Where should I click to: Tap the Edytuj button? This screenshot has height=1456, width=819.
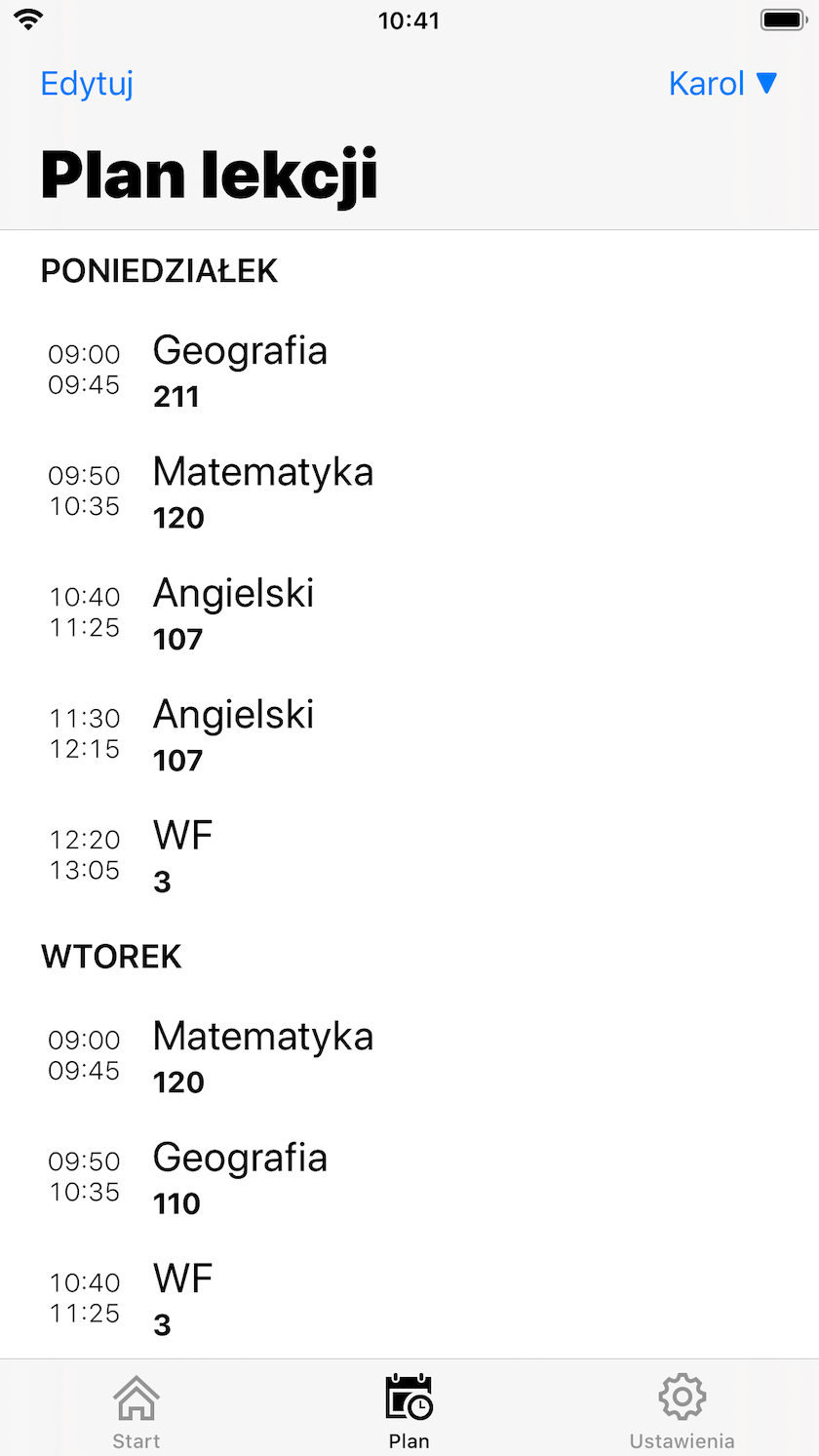point(87,84)
